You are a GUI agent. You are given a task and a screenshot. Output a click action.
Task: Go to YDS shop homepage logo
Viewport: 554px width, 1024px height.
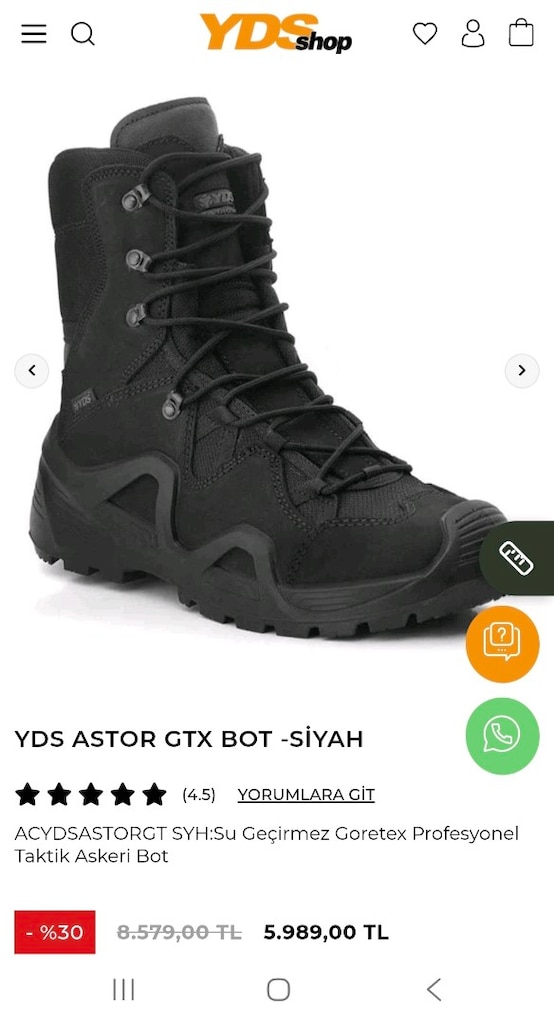pyautogui.click(x=276, y=33)
